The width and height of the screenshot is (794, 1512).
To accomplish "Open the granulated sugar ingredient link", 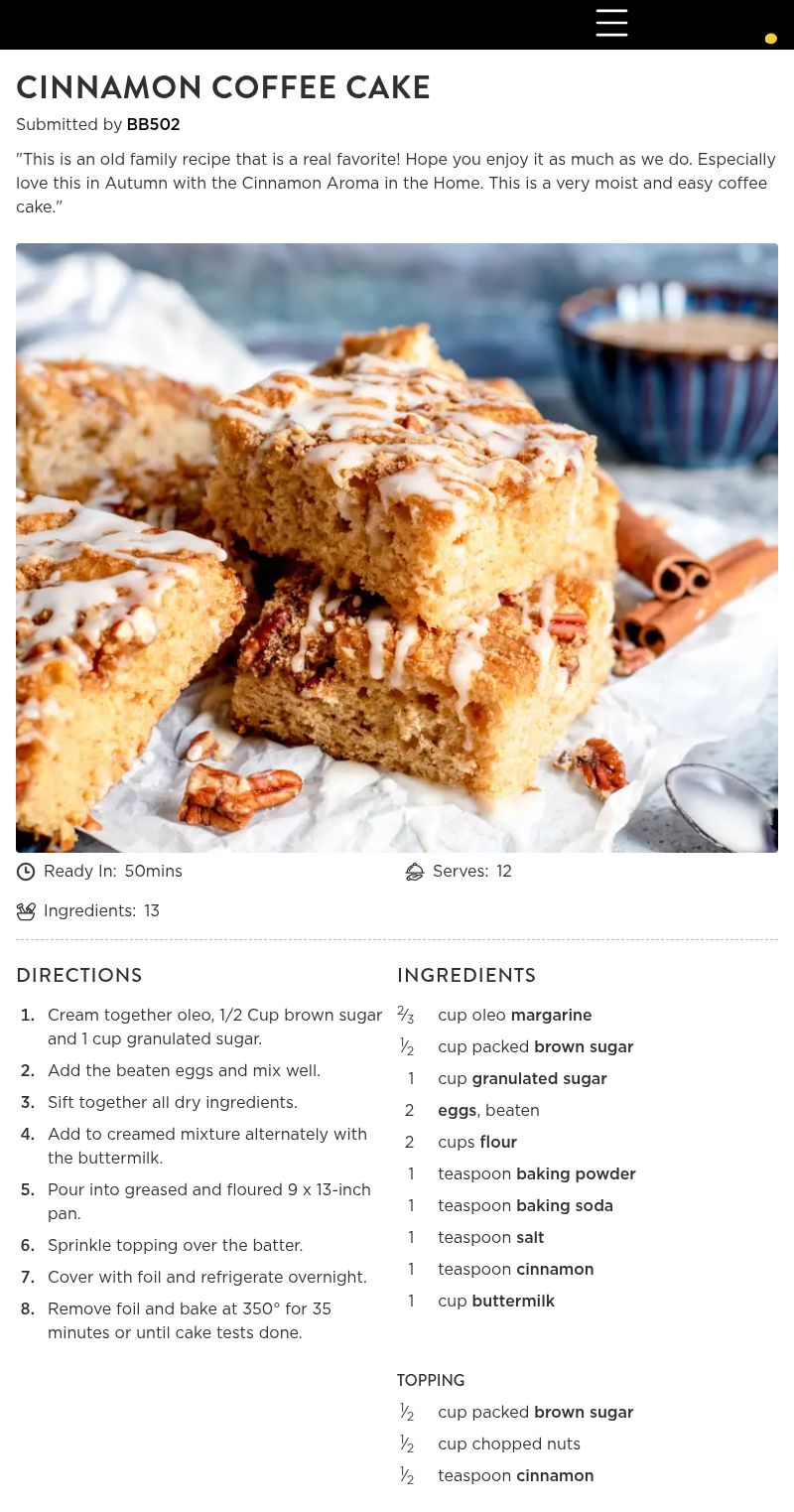I will coord(539,1078).
